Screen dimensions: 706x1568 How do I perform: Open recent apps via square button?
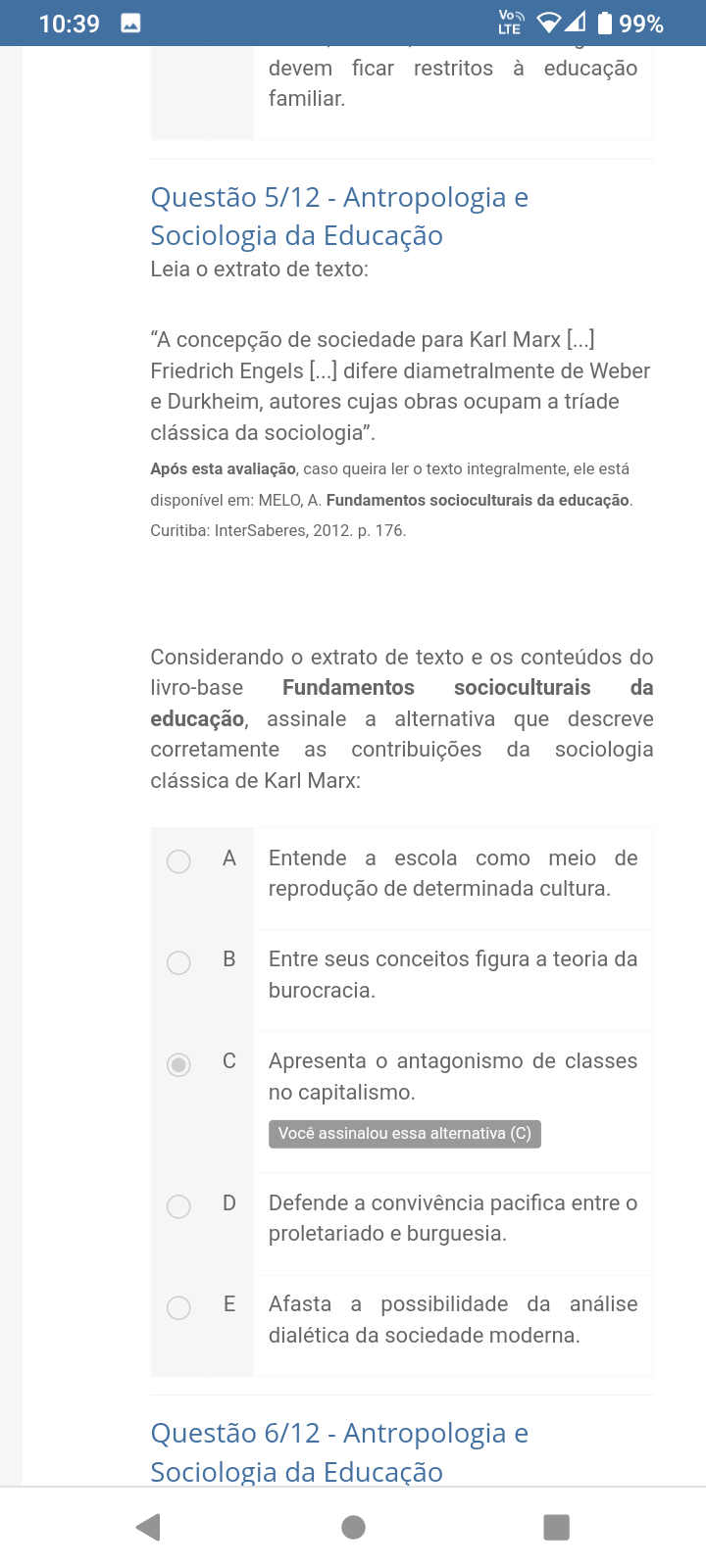coord(556,1527)
